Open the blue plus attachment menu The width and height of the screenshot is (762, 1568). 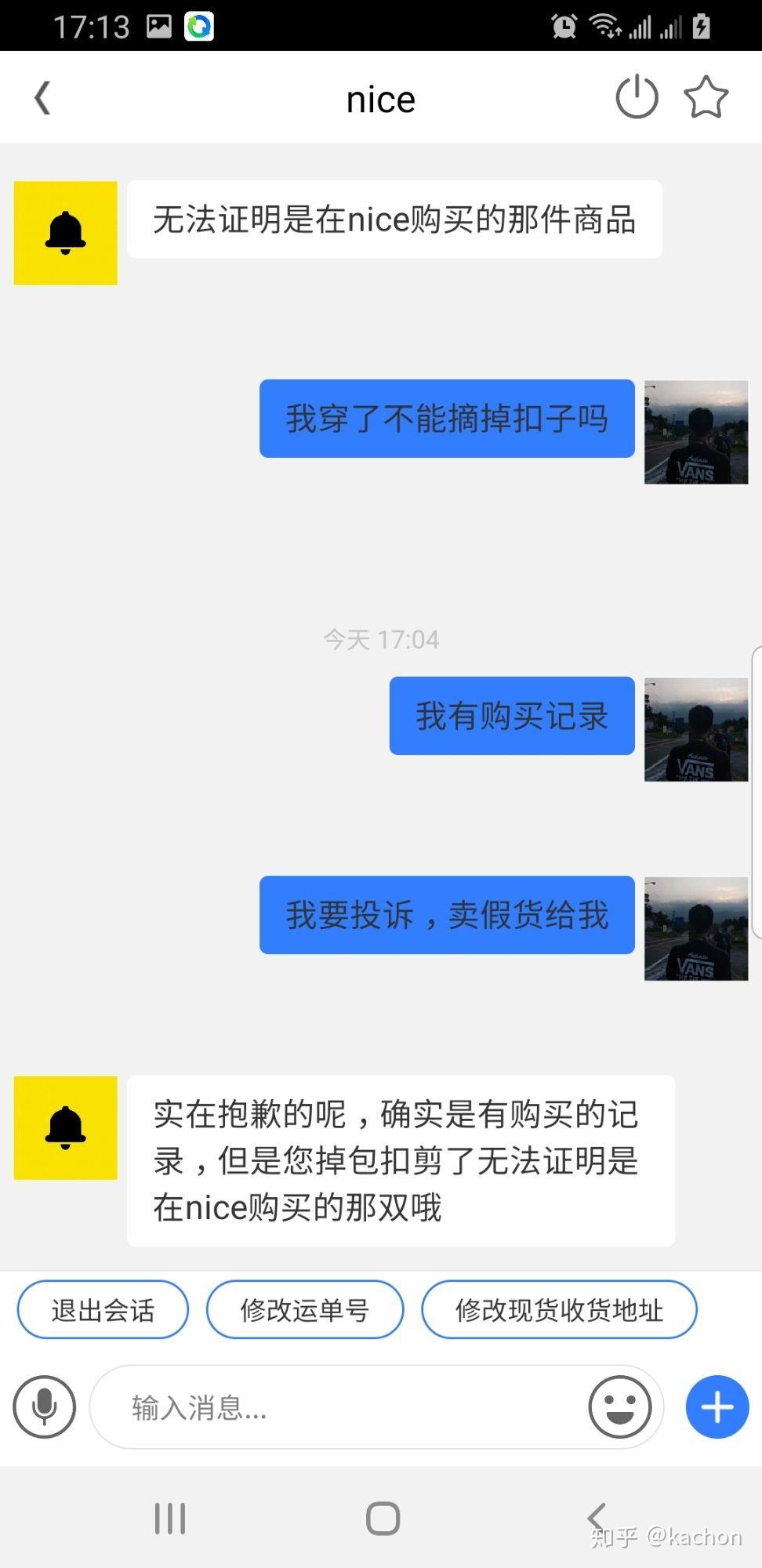tap(717, 1407)
